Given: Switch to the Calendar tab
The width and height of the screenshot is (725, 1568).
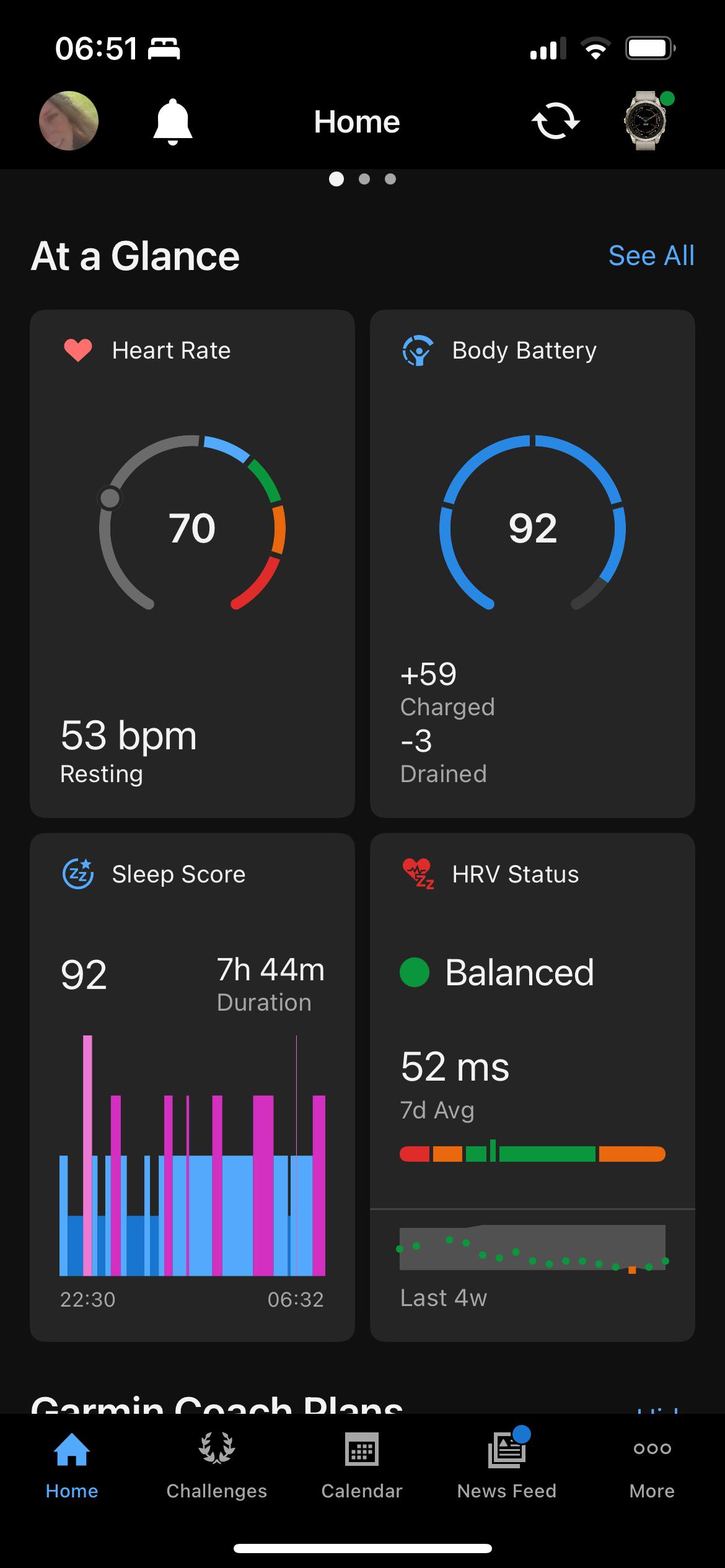Looking at the screenshot, I should coord(362,1465).
